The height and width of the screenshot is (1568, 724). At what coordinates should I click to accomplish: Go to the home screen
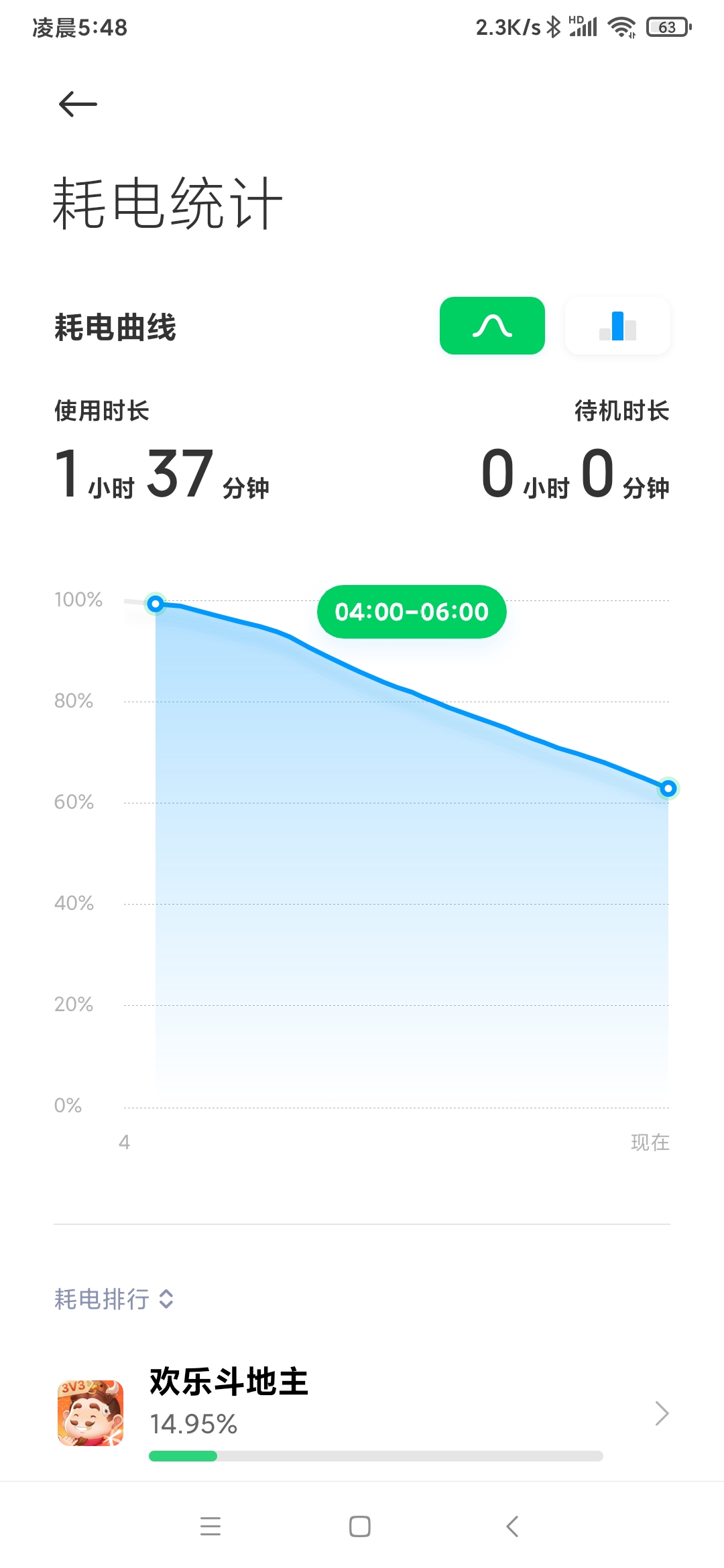click(x=360, y=1526)
